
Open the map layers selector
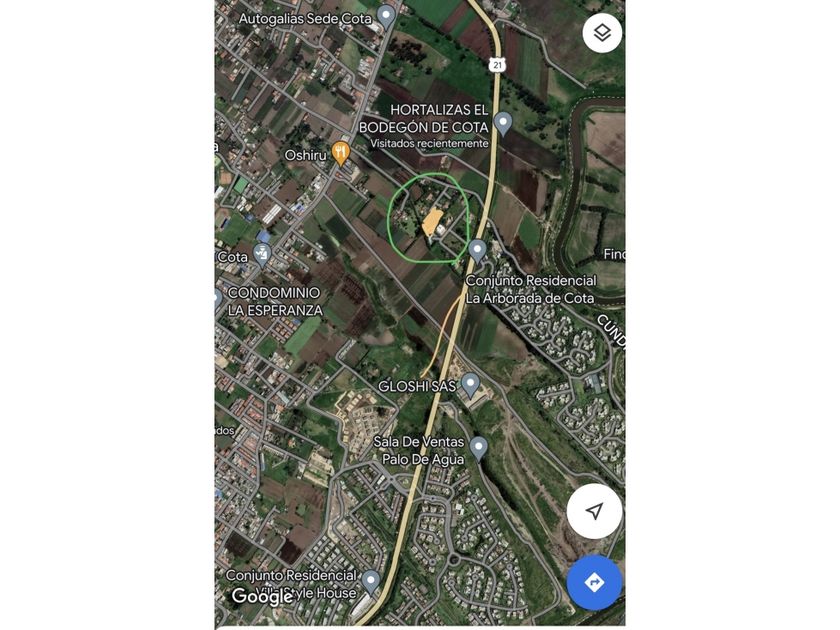tap(602, 33)
